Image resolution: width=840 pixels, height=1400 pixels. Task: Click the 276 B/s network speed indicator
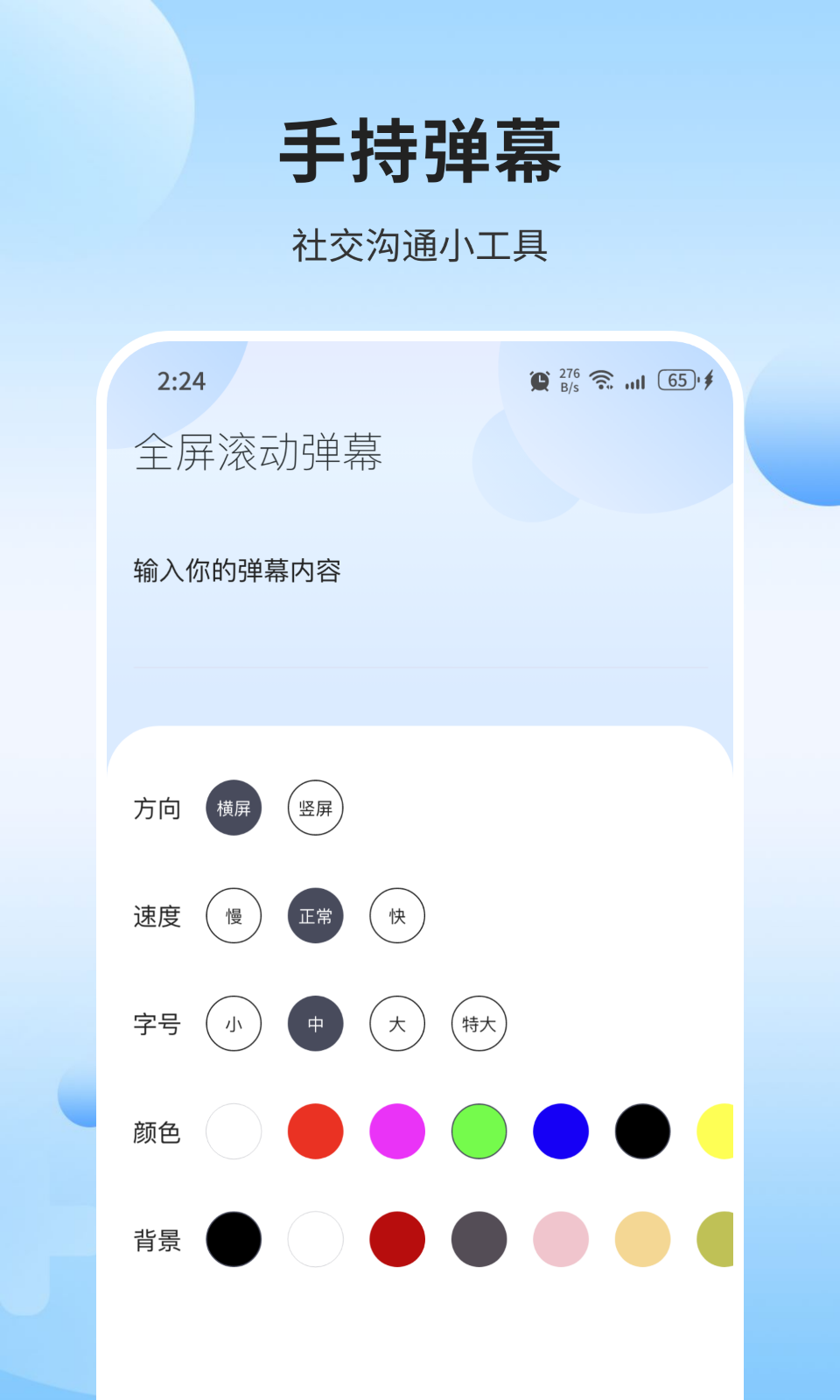click(x=569, y=380)
